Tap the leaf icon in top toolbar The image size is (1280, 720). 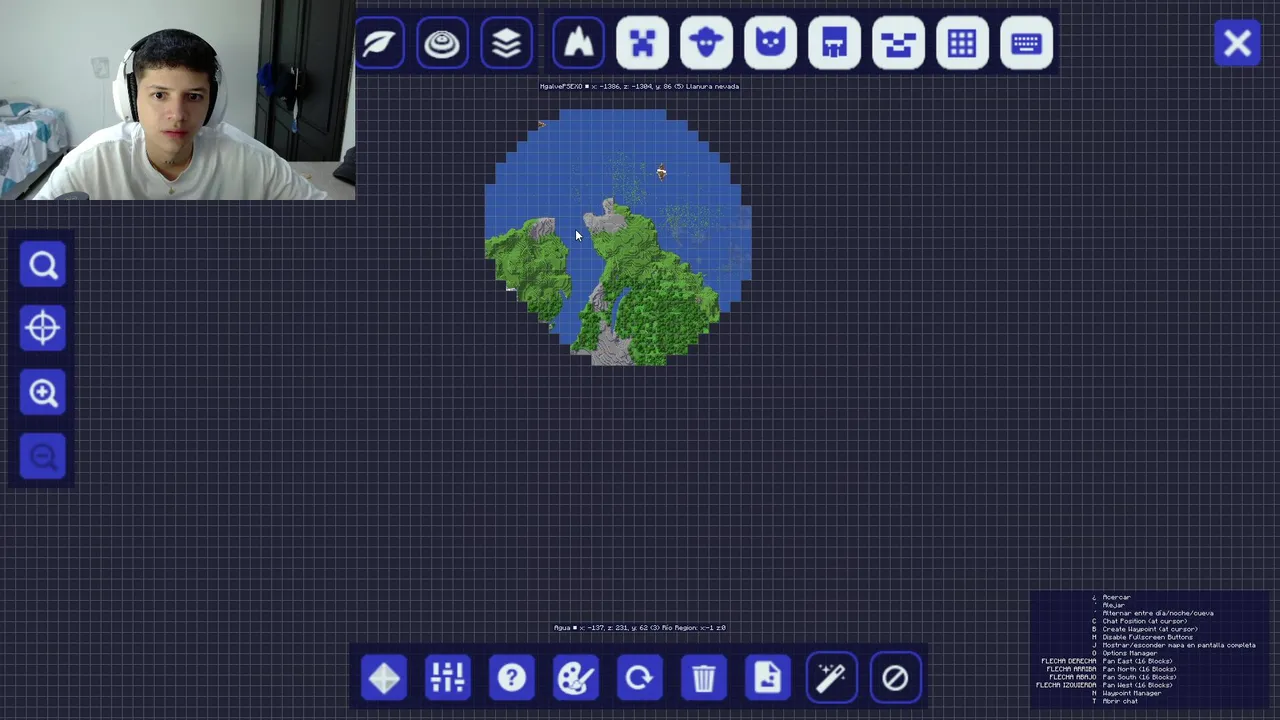click(380, 44)
